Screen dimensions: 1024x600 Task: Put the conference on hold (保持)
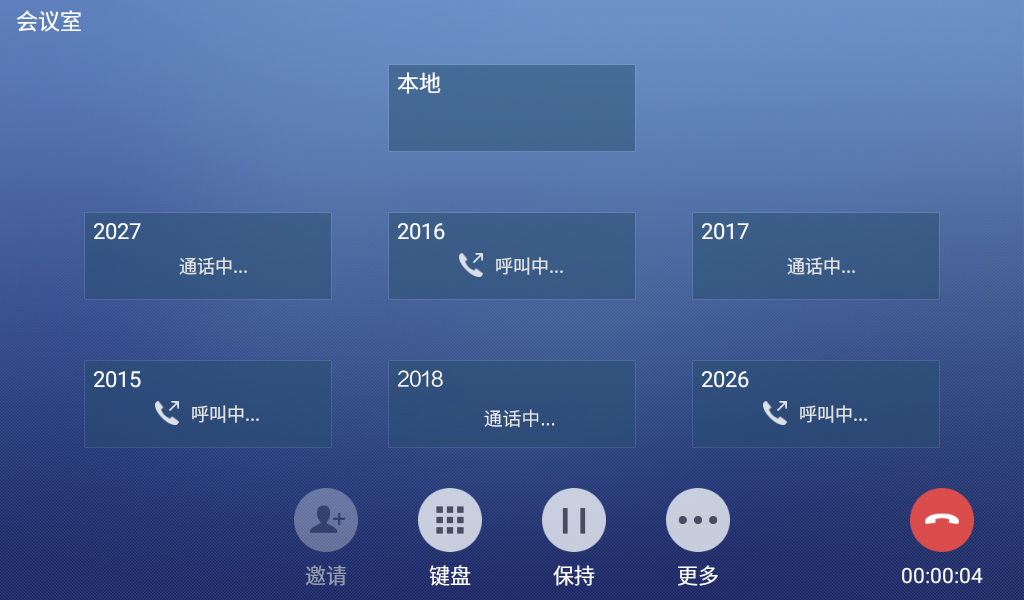click(573, 520)
